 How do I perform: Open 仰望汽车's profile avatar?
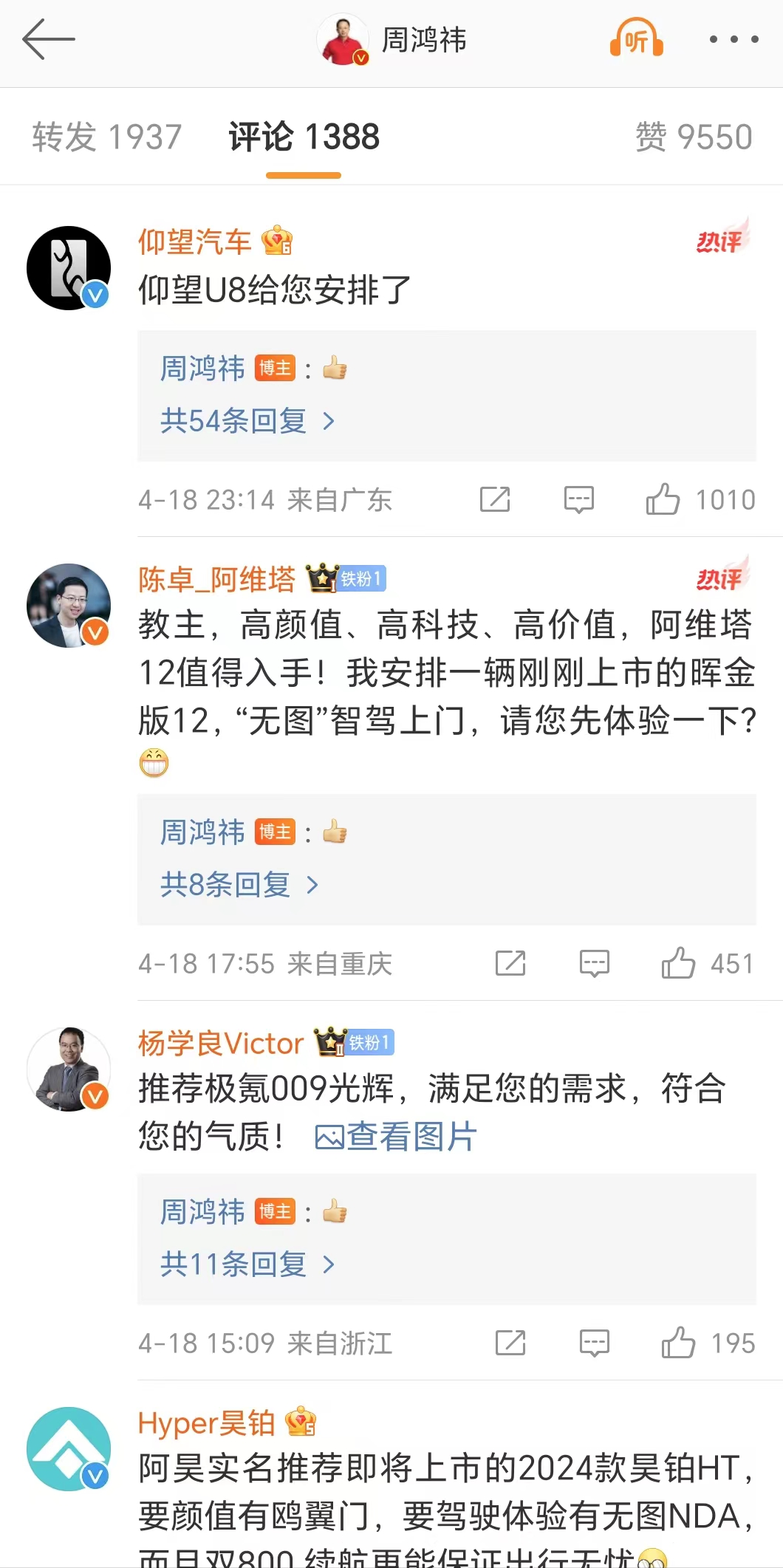[69, 268]
